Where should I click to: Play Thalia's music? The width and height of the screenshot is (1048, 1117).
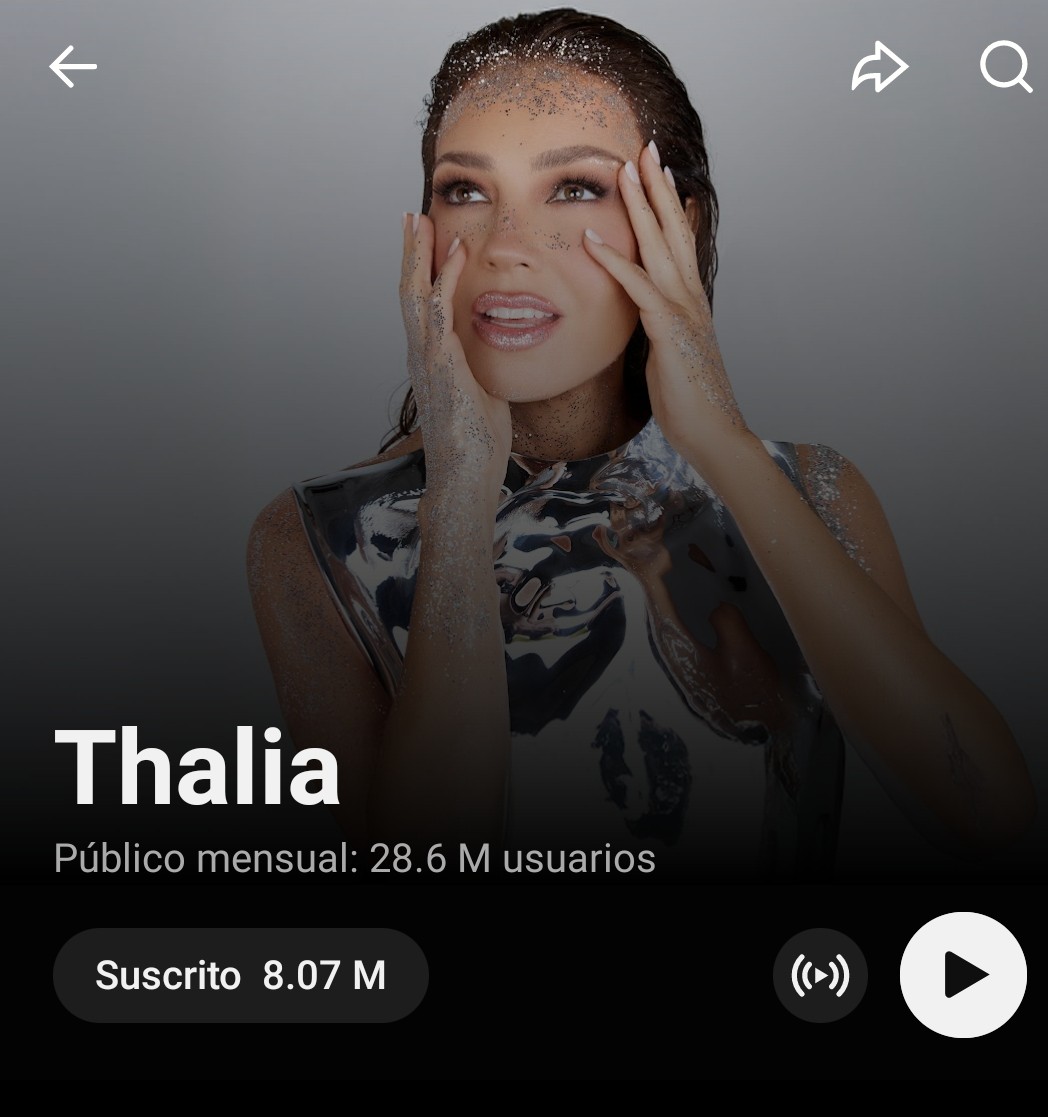[963, 975]
